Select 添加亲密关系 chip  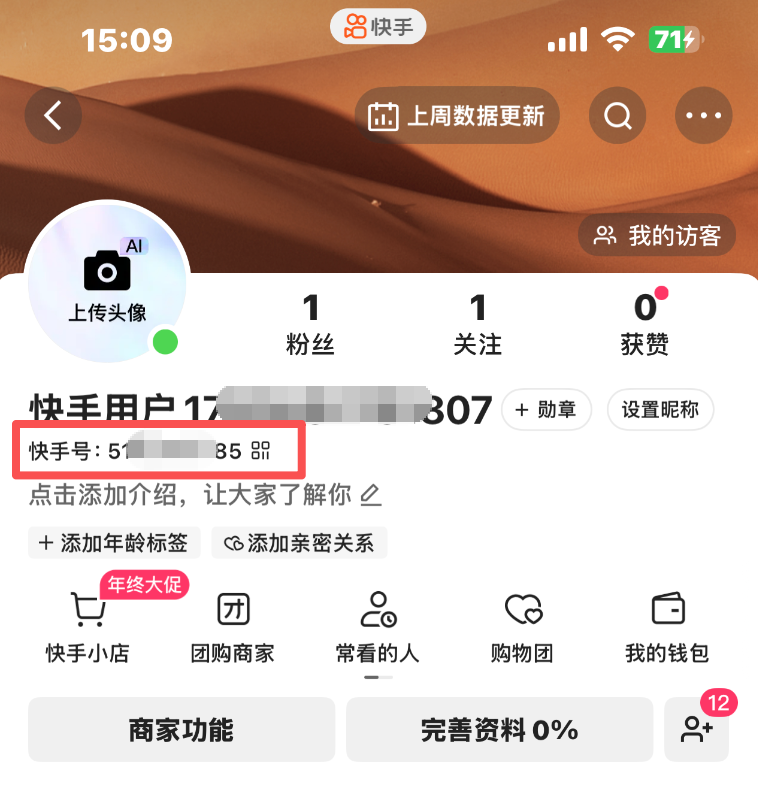pyautogui.click(x=299, y=543)
